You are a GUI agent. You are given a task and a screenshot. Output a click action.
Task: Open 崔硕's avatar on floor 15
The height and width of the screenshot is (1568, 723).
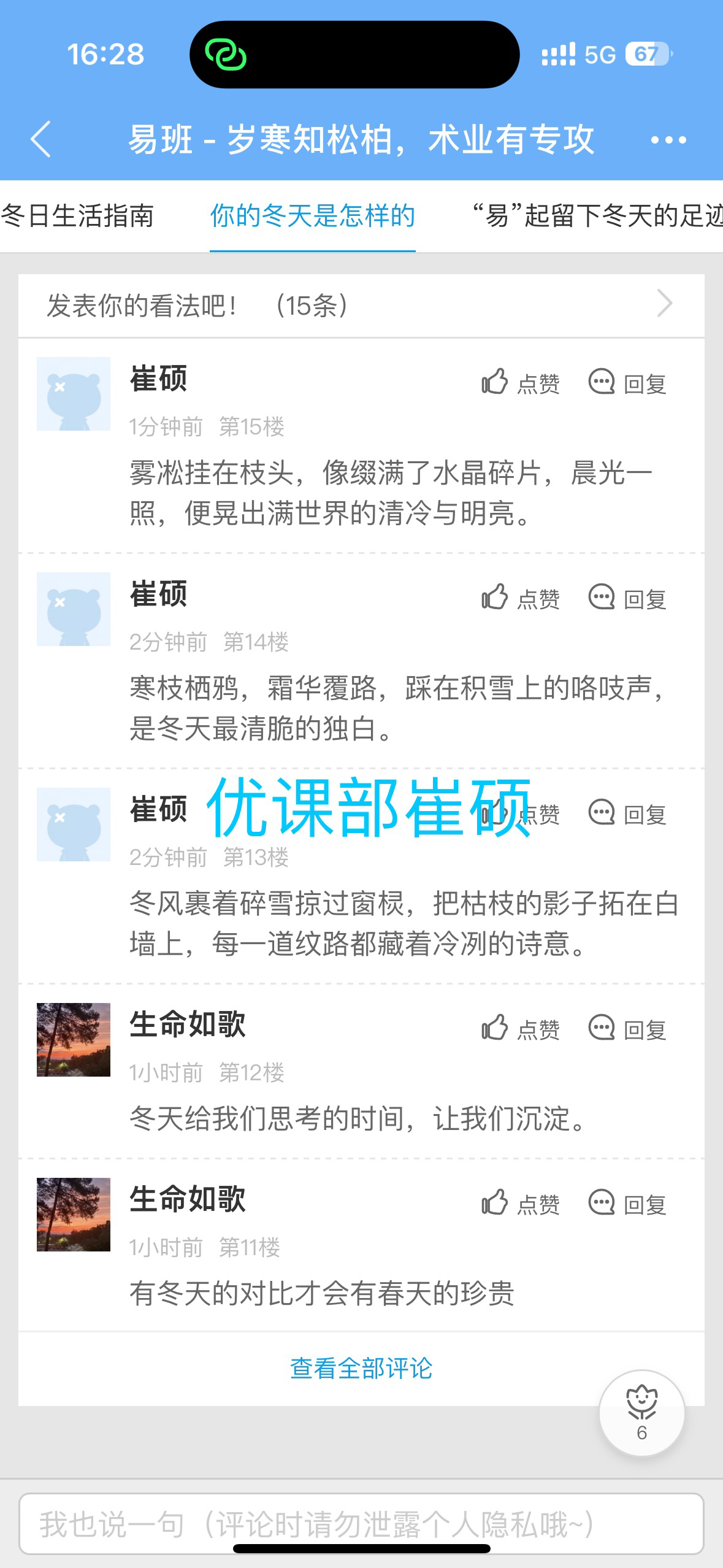click(x=74, y=394)
